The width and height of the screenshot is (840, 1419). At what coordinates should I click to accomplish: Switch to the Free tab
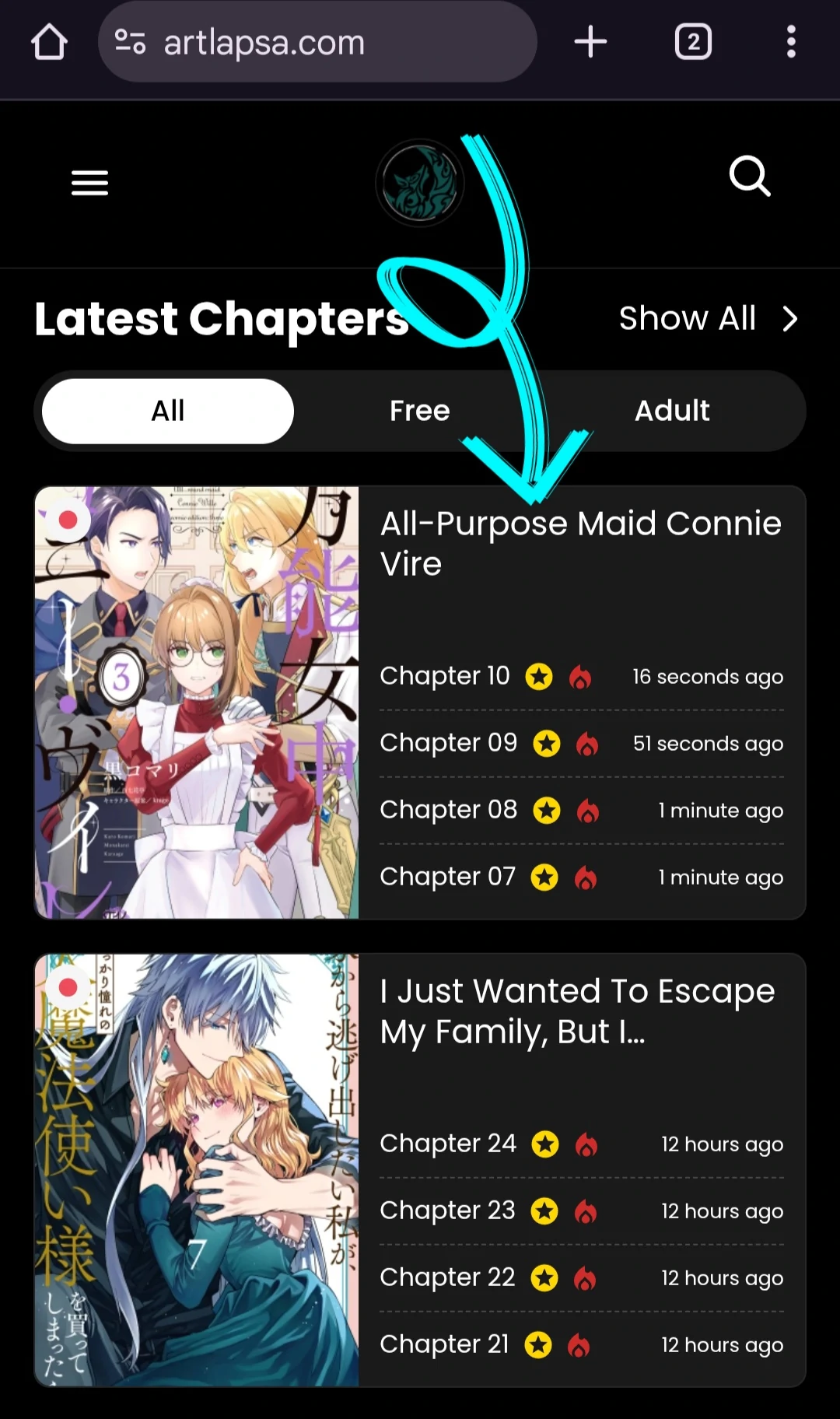[419, 411]
